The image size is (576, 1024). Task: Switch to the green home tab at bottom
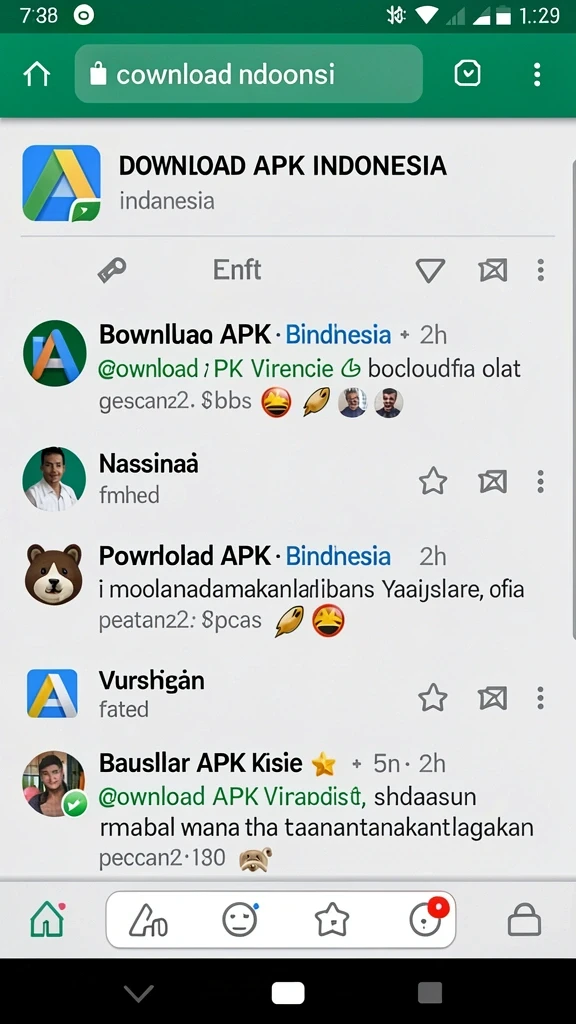point(48,920)
